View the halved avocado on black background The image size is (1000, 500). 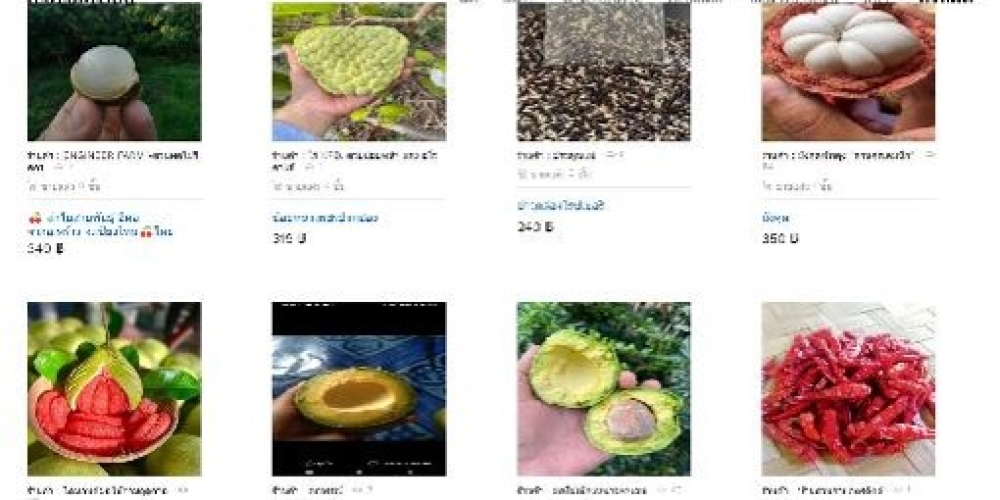(358, 388)
